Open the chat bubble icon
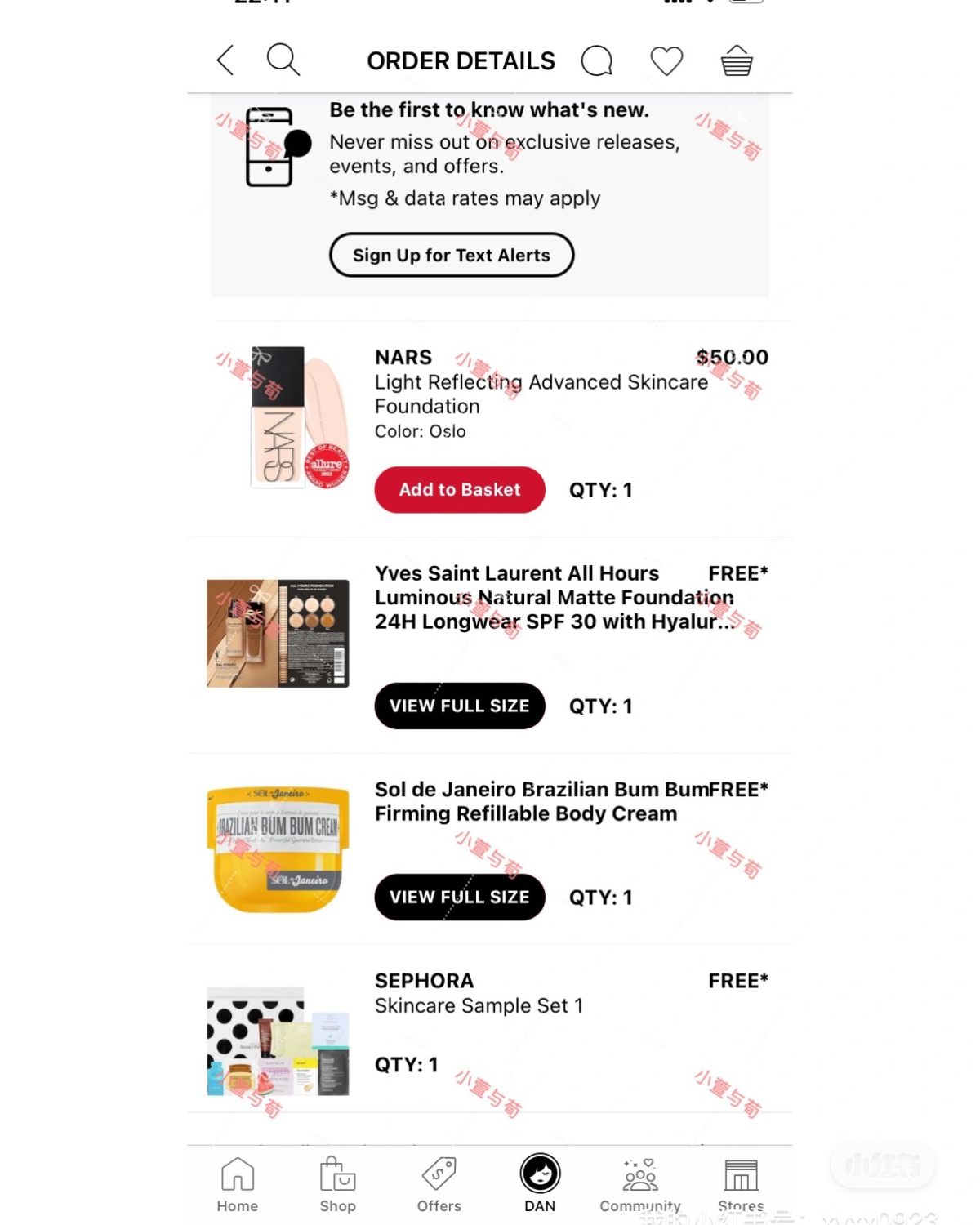 (597, 60)
